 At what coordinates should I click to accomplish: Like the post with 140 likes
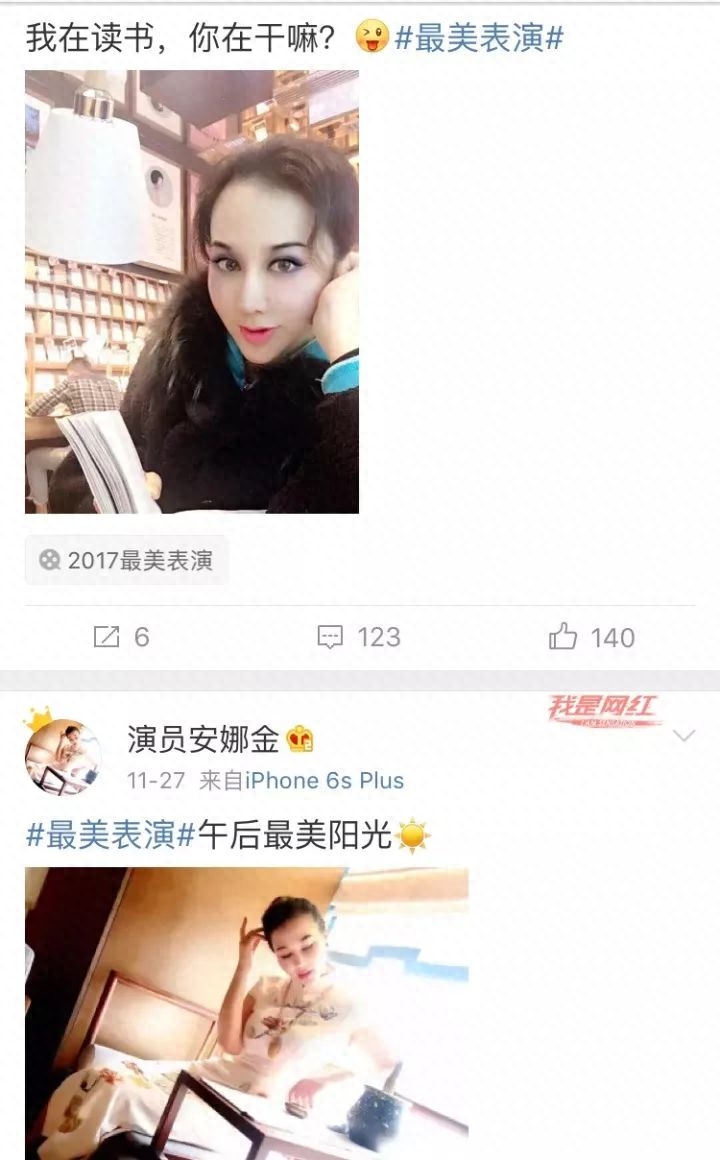coord(592,637)
